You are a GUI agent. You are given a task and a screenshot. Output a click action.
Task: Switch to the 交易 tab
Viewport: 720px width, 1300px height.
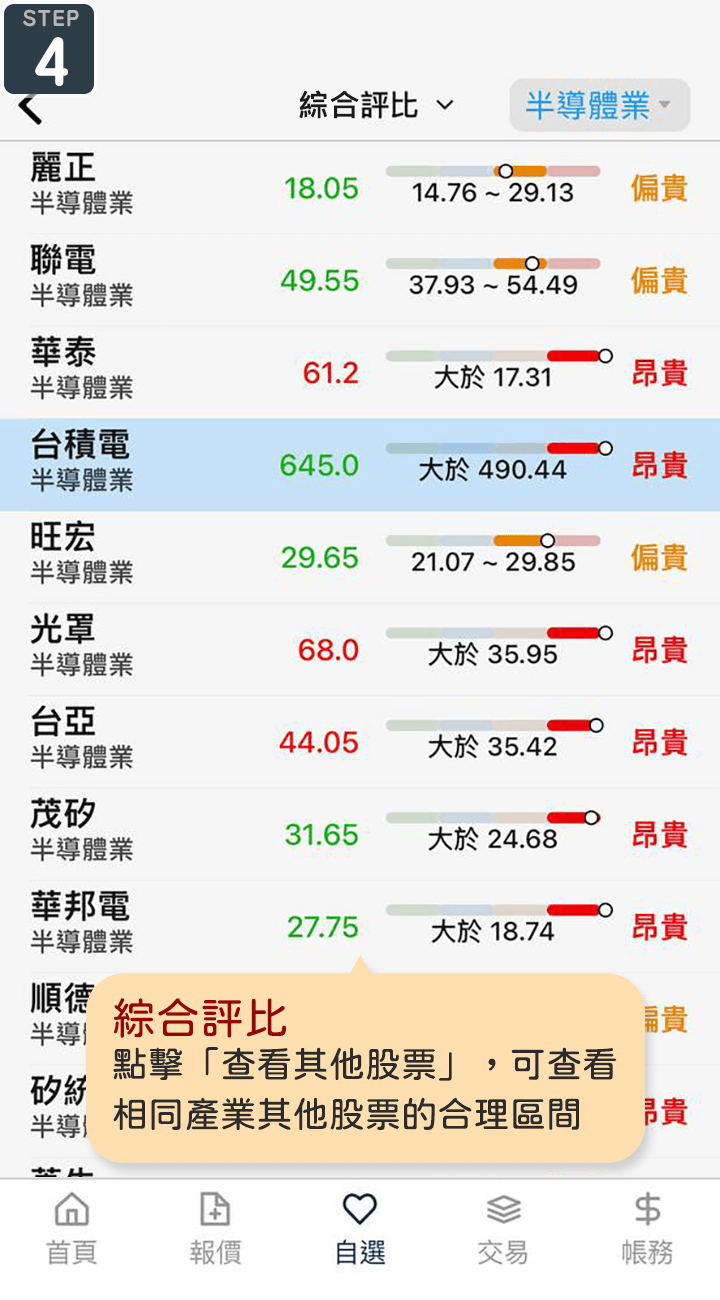pyautogui.click(x=503, y=1229)
